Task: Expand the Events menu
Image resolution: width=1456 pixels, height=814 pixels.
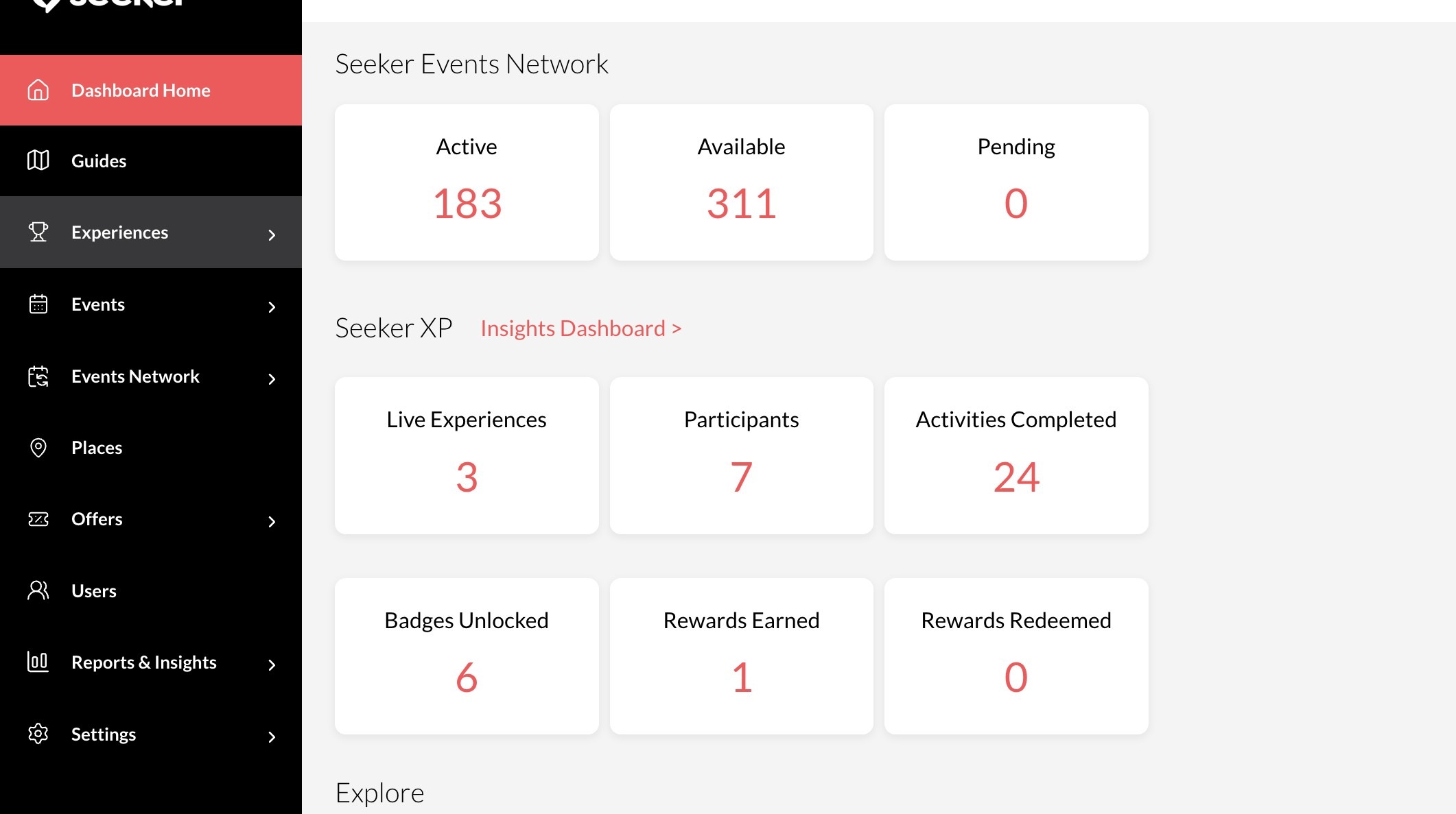Action: click(x=151, y=304)
